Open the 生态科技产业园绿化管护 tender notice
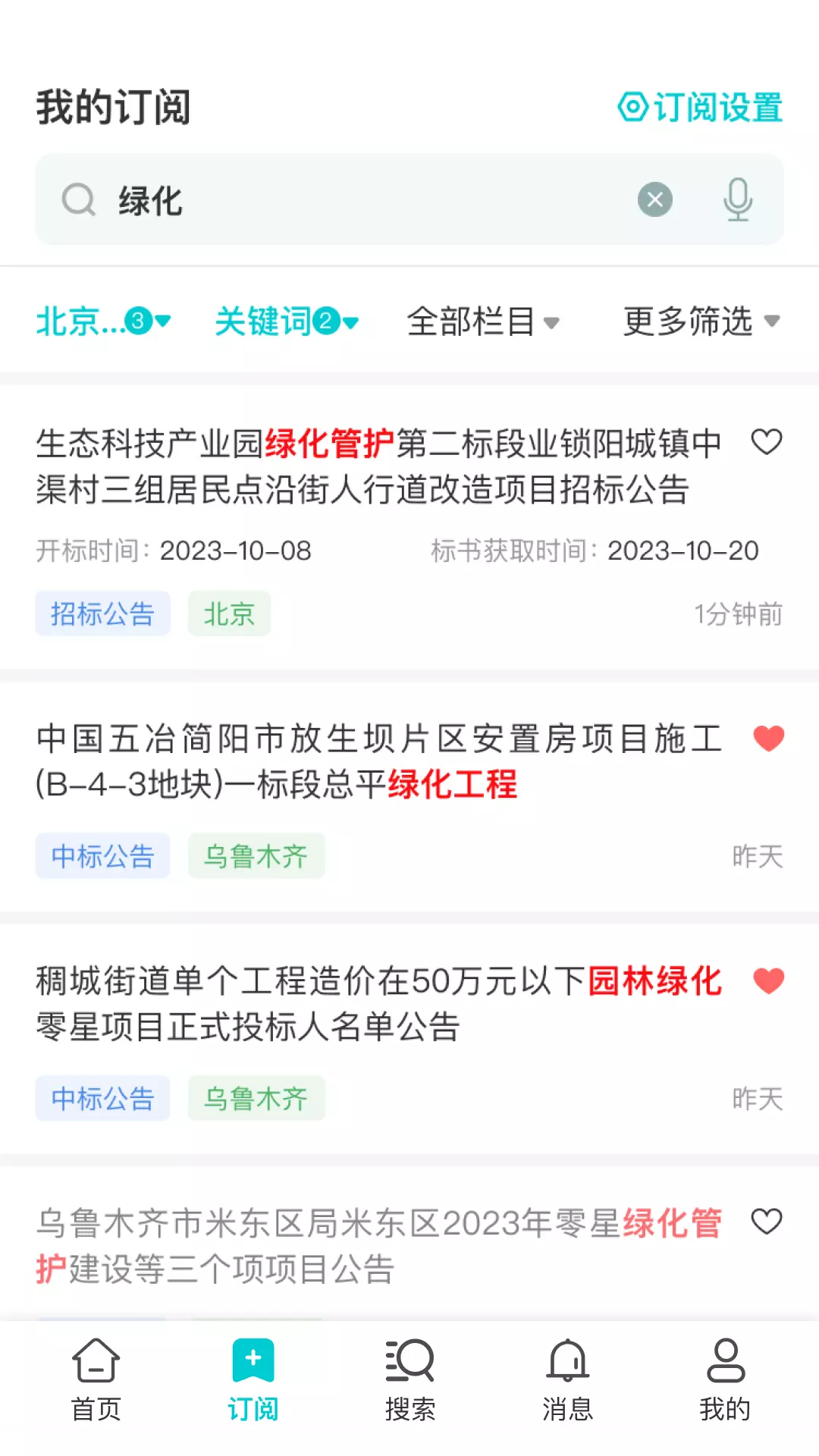The image size is (819, 1456). 378,466
